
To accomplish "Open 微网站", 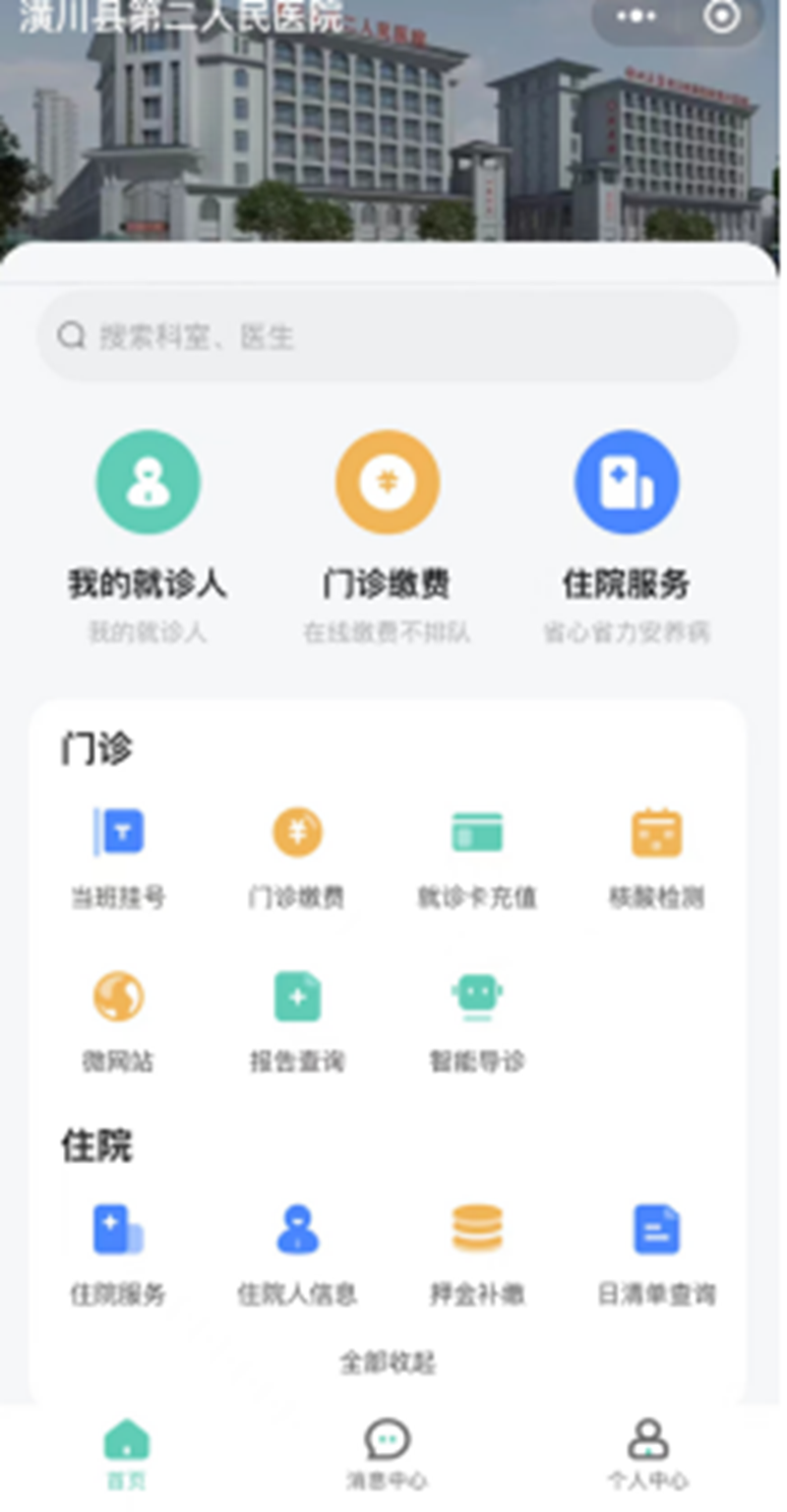I will pyautogui.click(x=118, y=1019).
